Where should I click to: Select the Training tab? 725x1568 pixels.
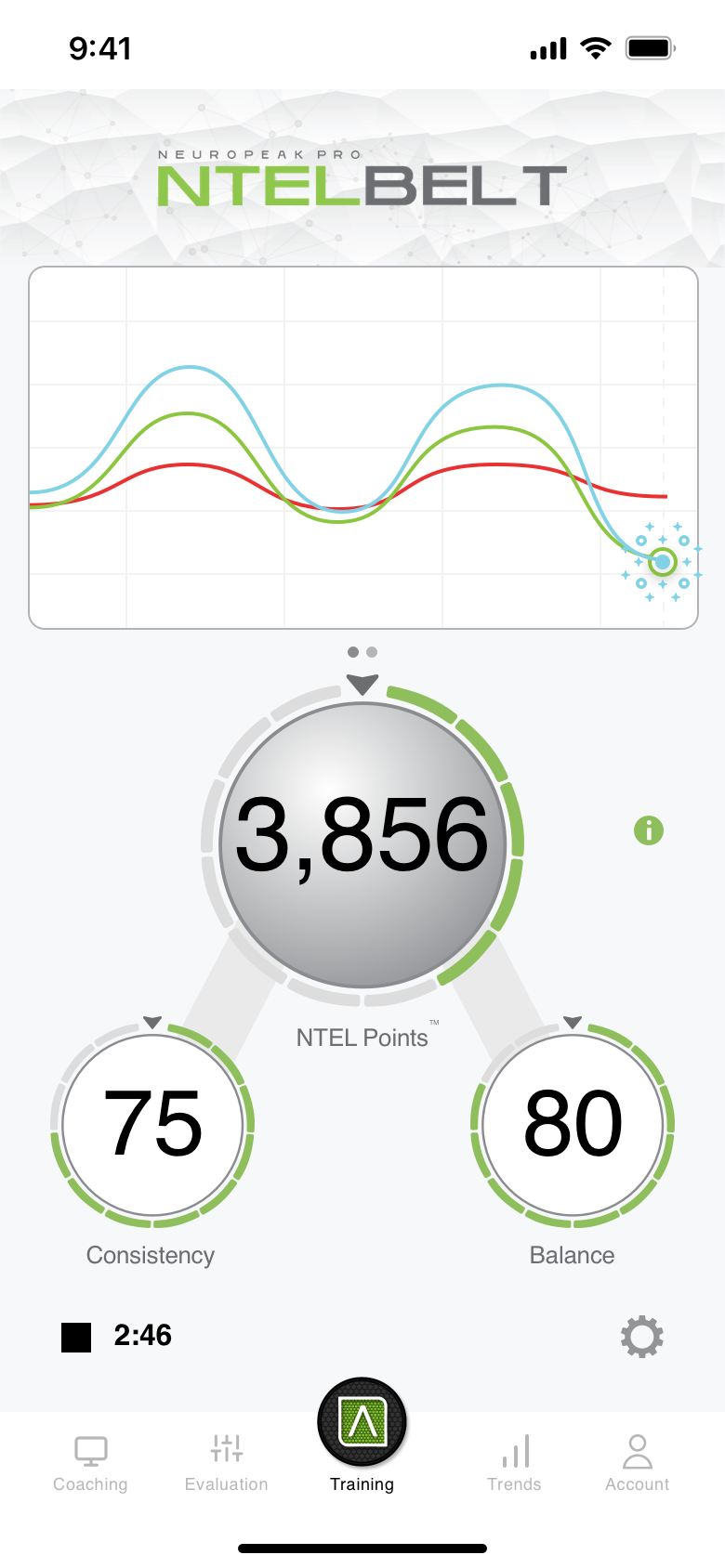tap(362, 1435)
